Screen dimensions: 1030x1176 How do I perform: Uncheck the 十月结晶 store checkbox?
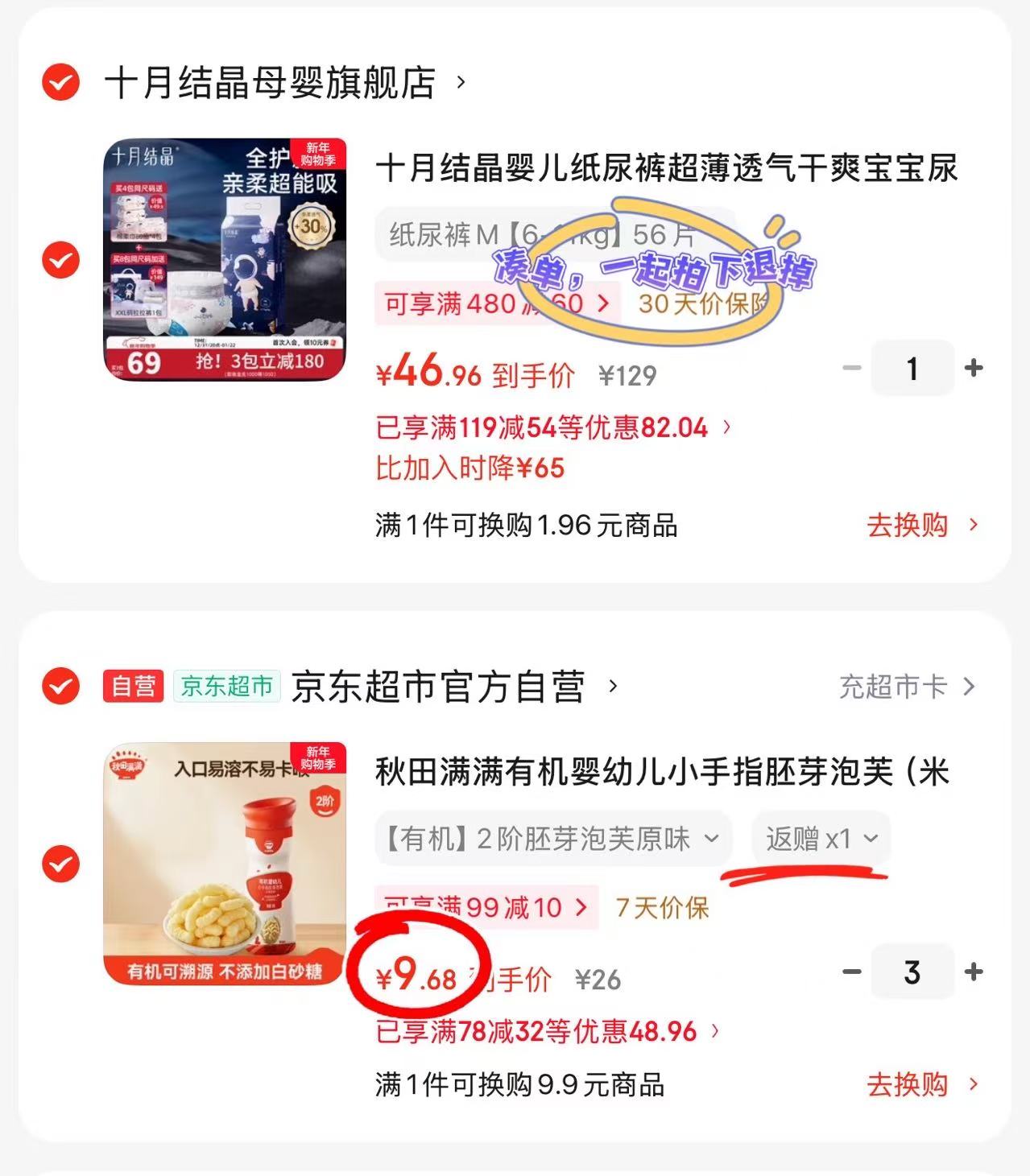tap(60, 83)
